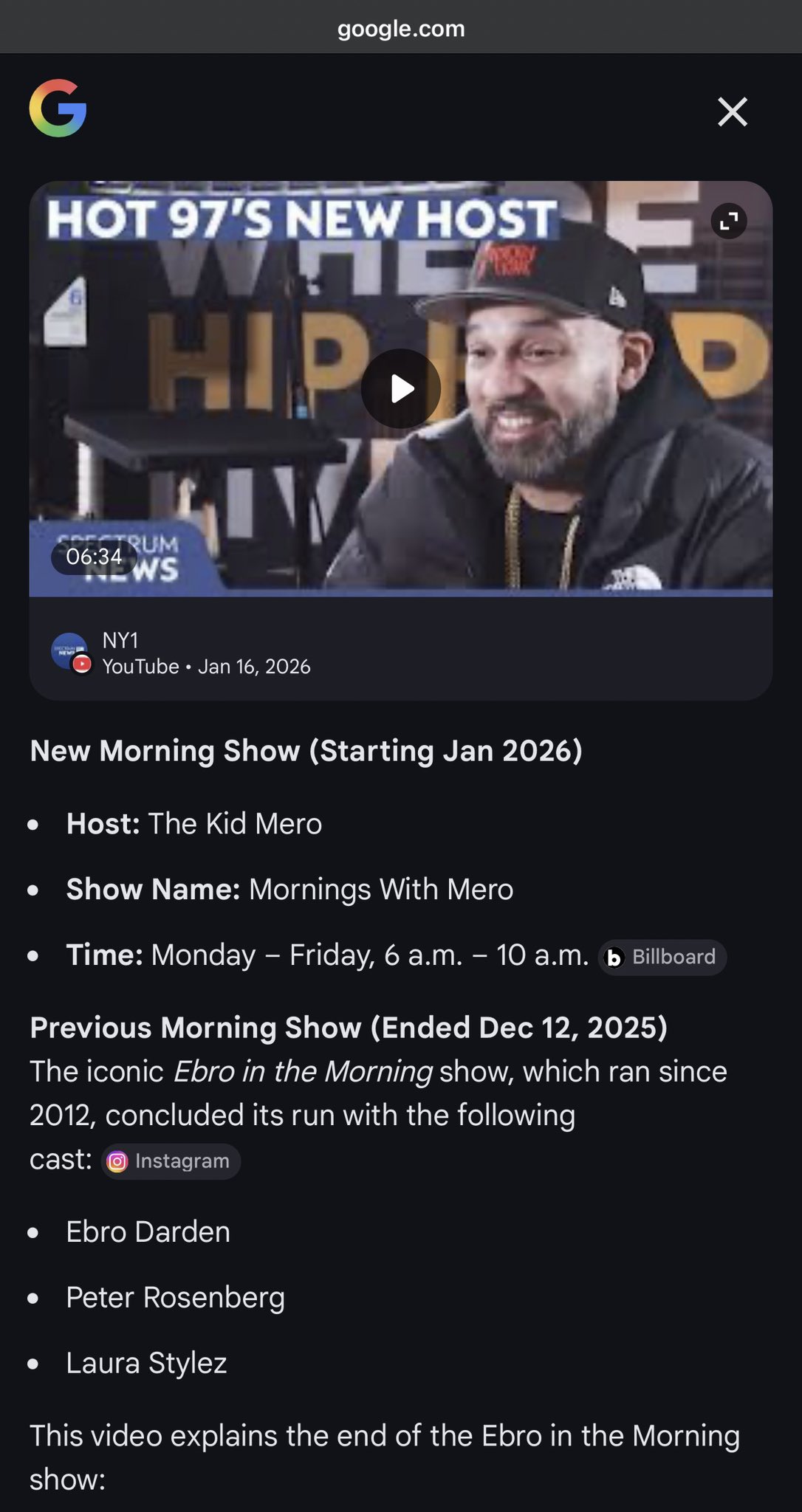Open the Billboard source chip
The width and height of the screenshot is (802, 1512).
pyautogui.click(x=662, y=957)
